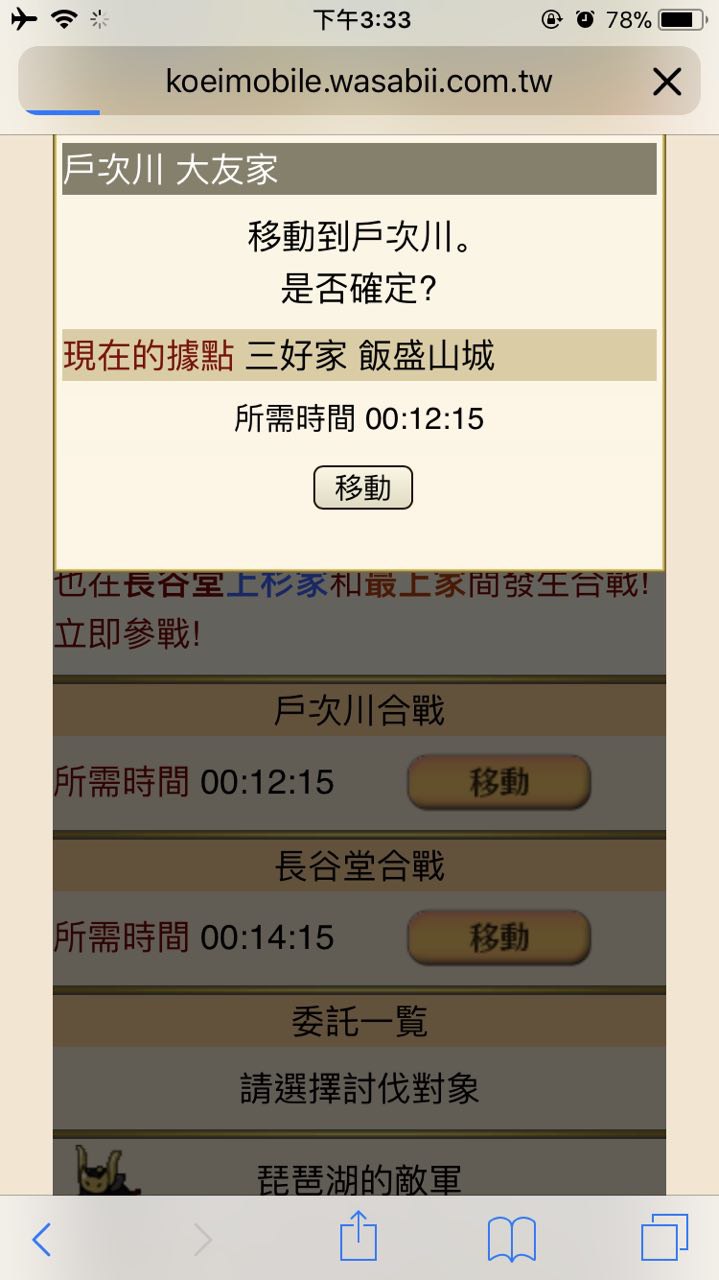Open the Safari share sheet
The image size is (719, 1280).
coord(359,1238)
